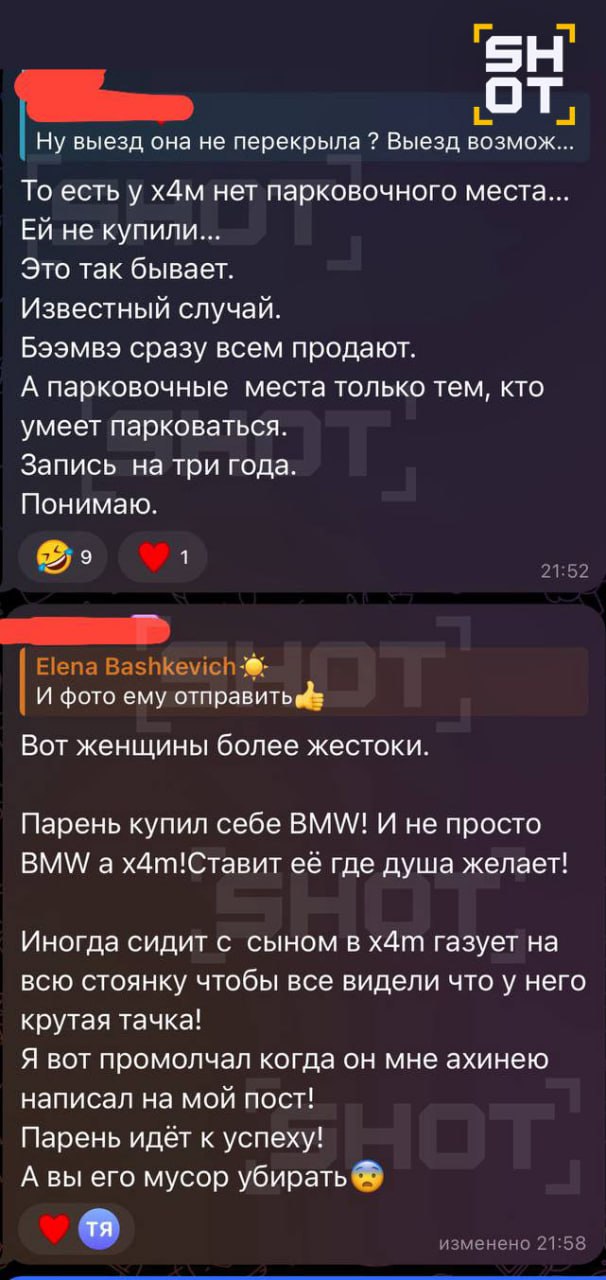Jump to Elena Bashkevich's quoted message

[304, 681]
